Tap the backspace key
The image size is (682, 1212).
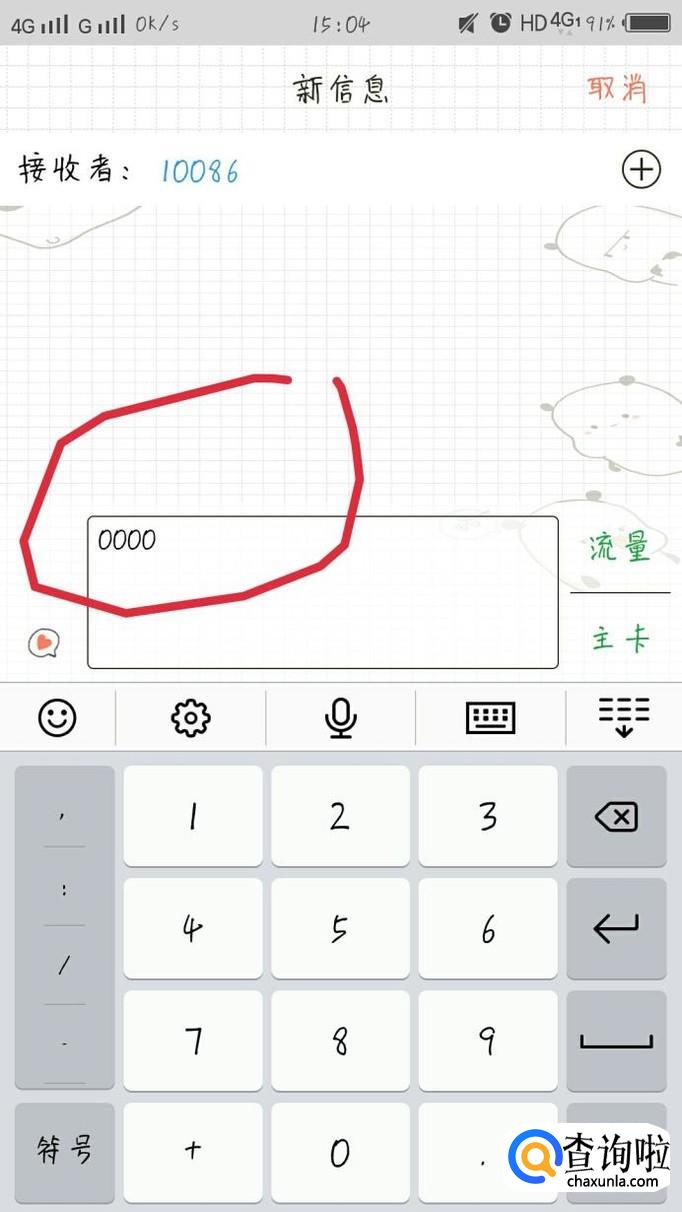(615, 817)
